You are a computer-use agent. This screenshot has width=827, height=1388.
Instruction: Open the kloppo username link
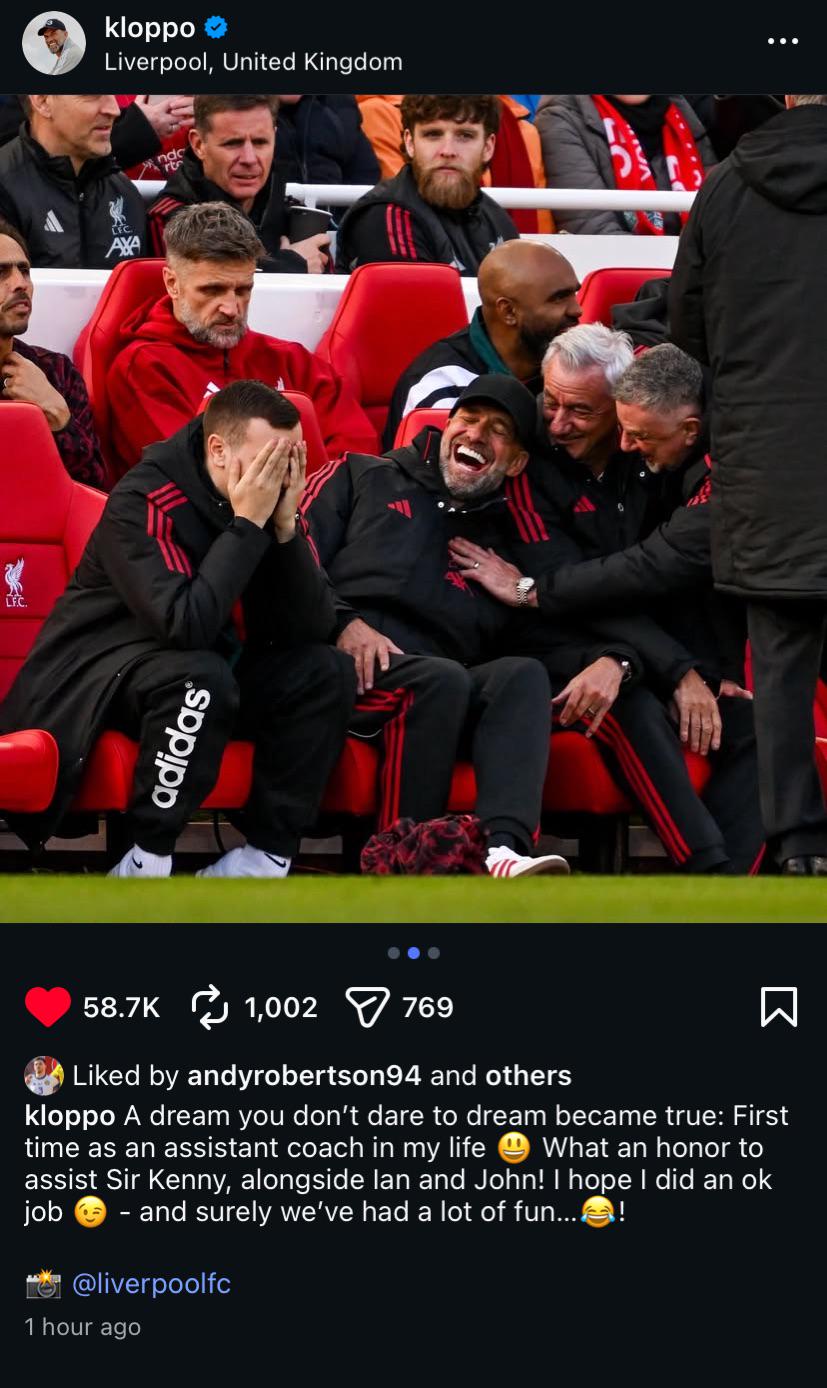point(150,28)
